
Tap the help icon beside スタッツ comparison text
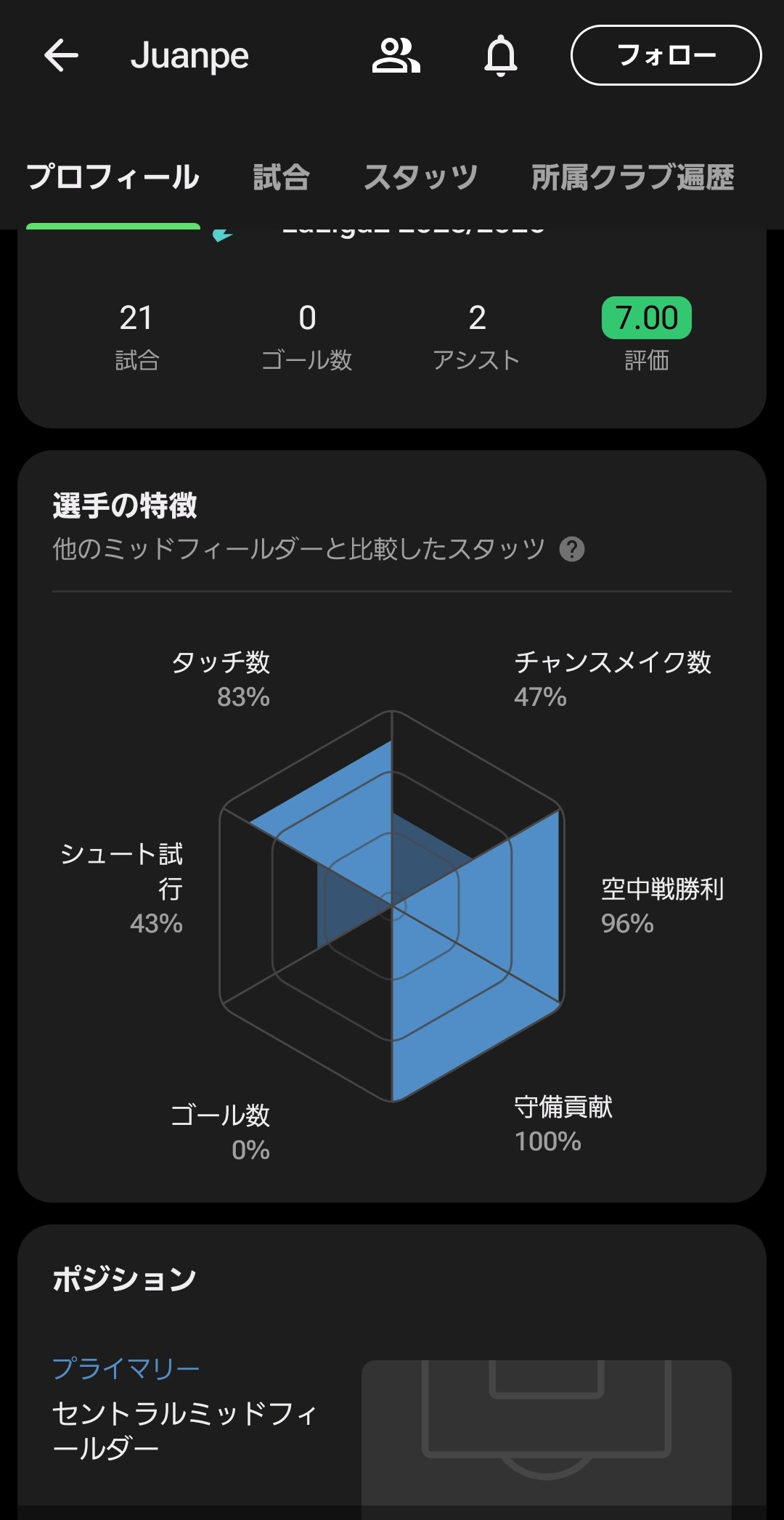(x=572, y=549)
